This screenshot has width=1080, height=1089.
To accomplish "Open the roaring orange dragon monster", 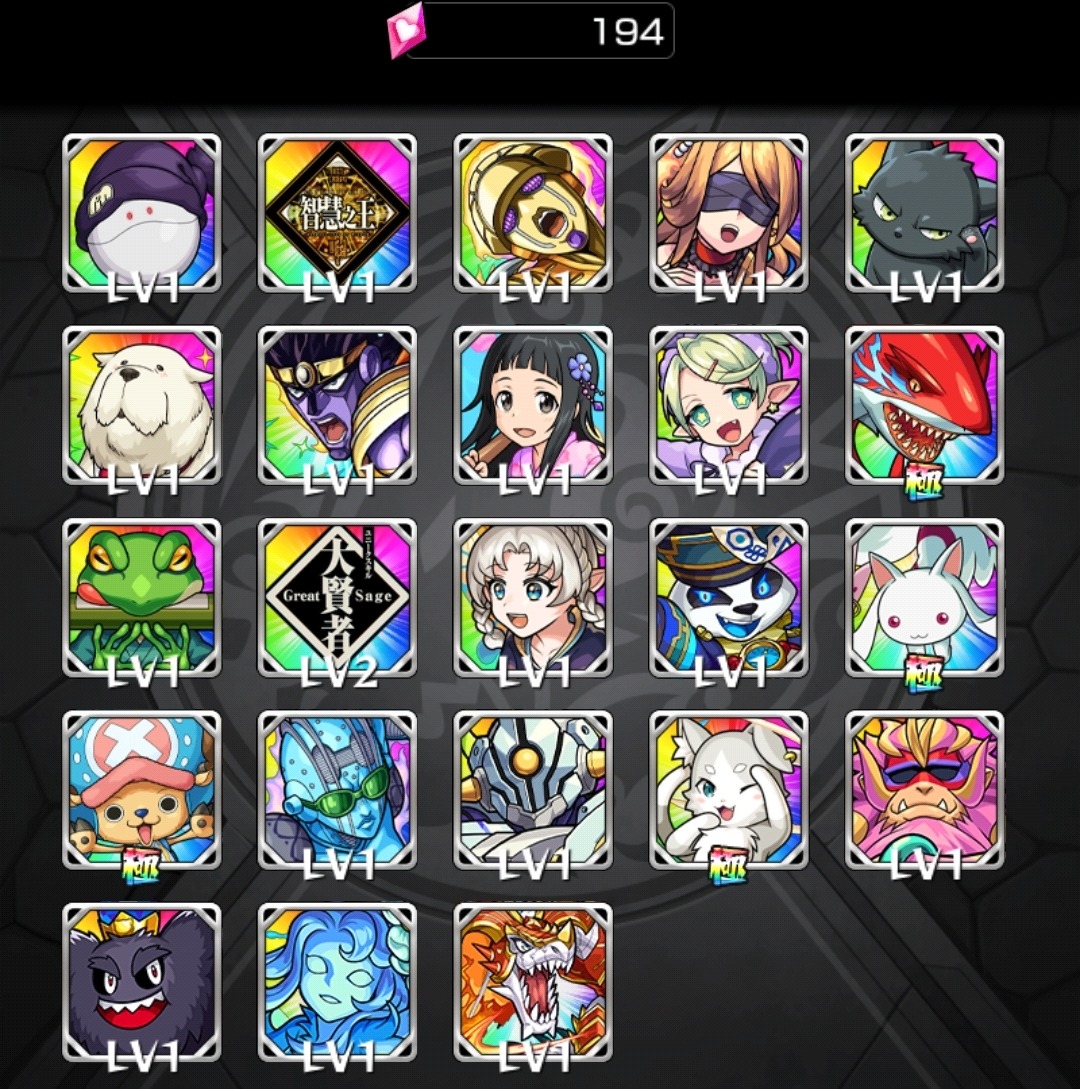I will (533, 981).
